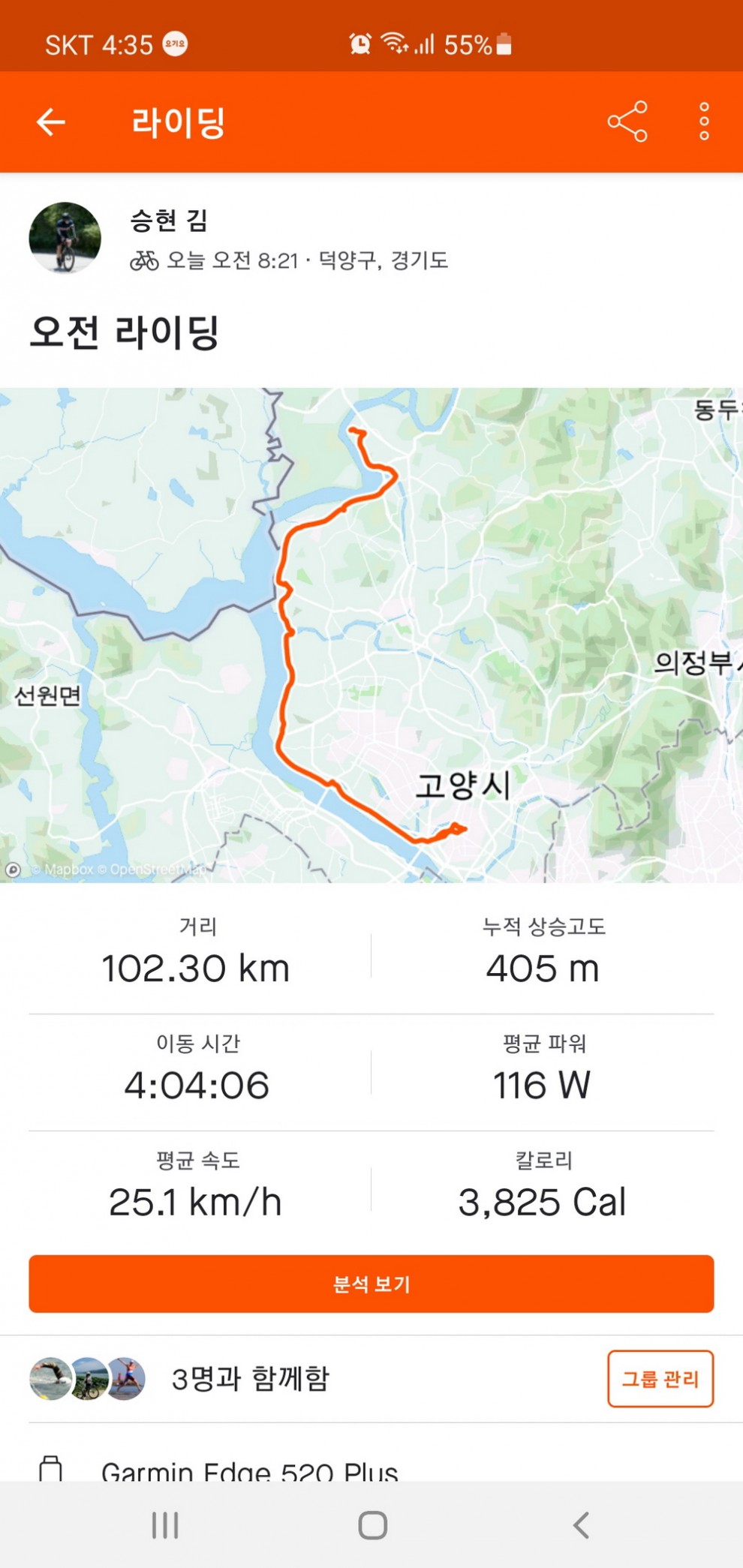View the 3명과 함께함 riders list
This screenshot has width=743, height=1568.
point(250,1378)
